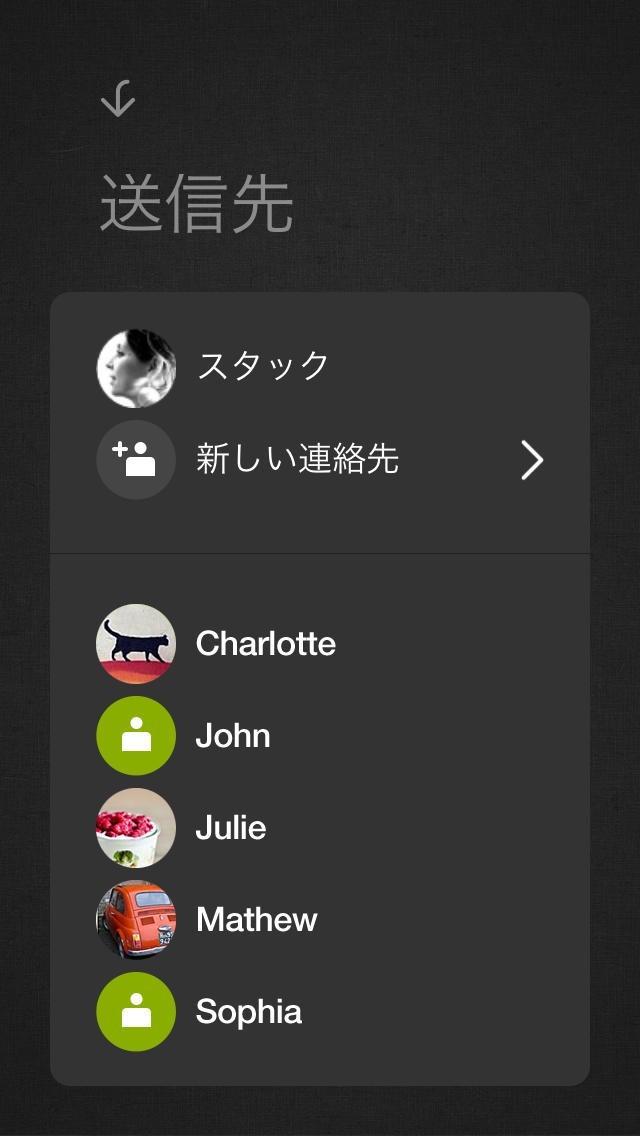Tap Sophia in the contact list
This screenshot has height=1136, width=640.
pos(249,1012)
